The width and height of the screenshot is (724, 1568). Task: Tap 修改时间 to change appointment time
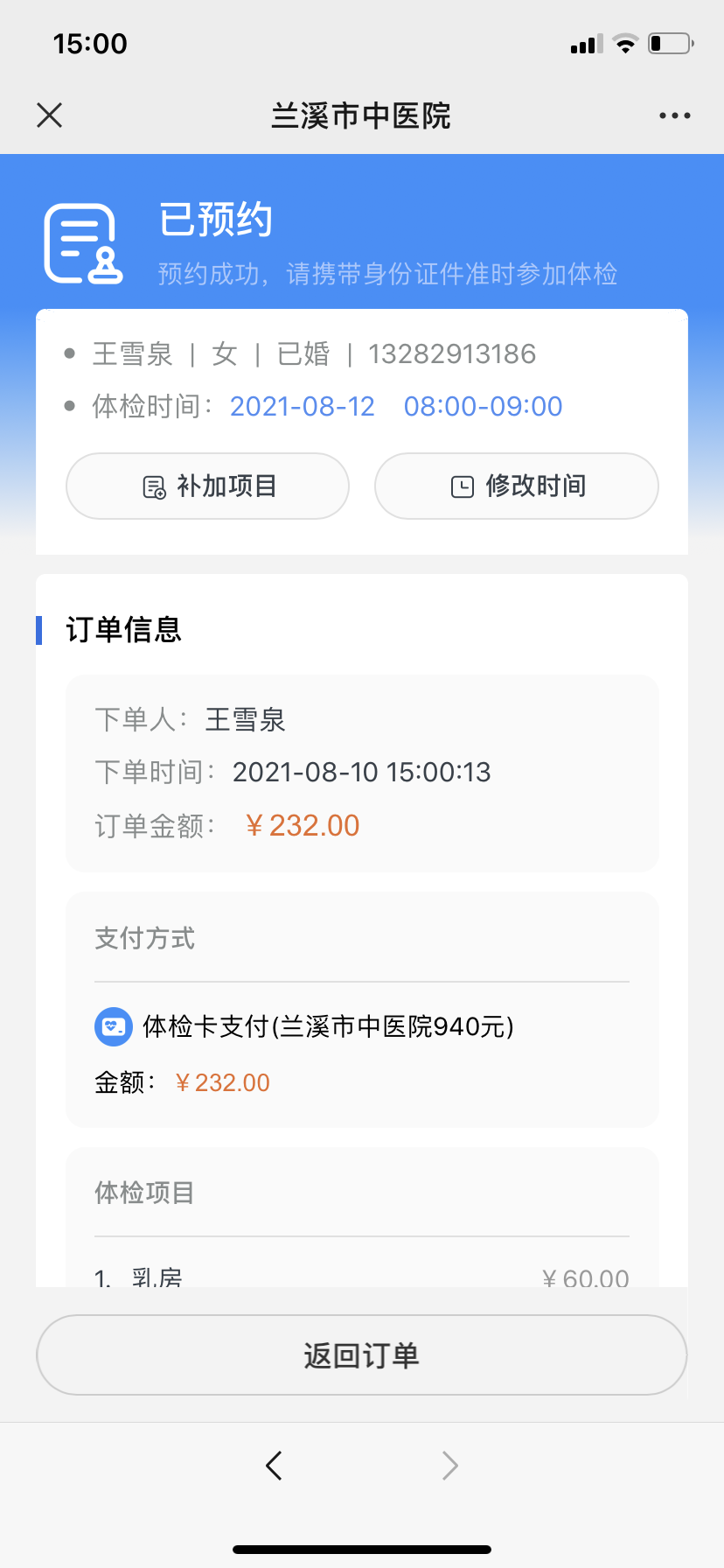click(516, 486)
